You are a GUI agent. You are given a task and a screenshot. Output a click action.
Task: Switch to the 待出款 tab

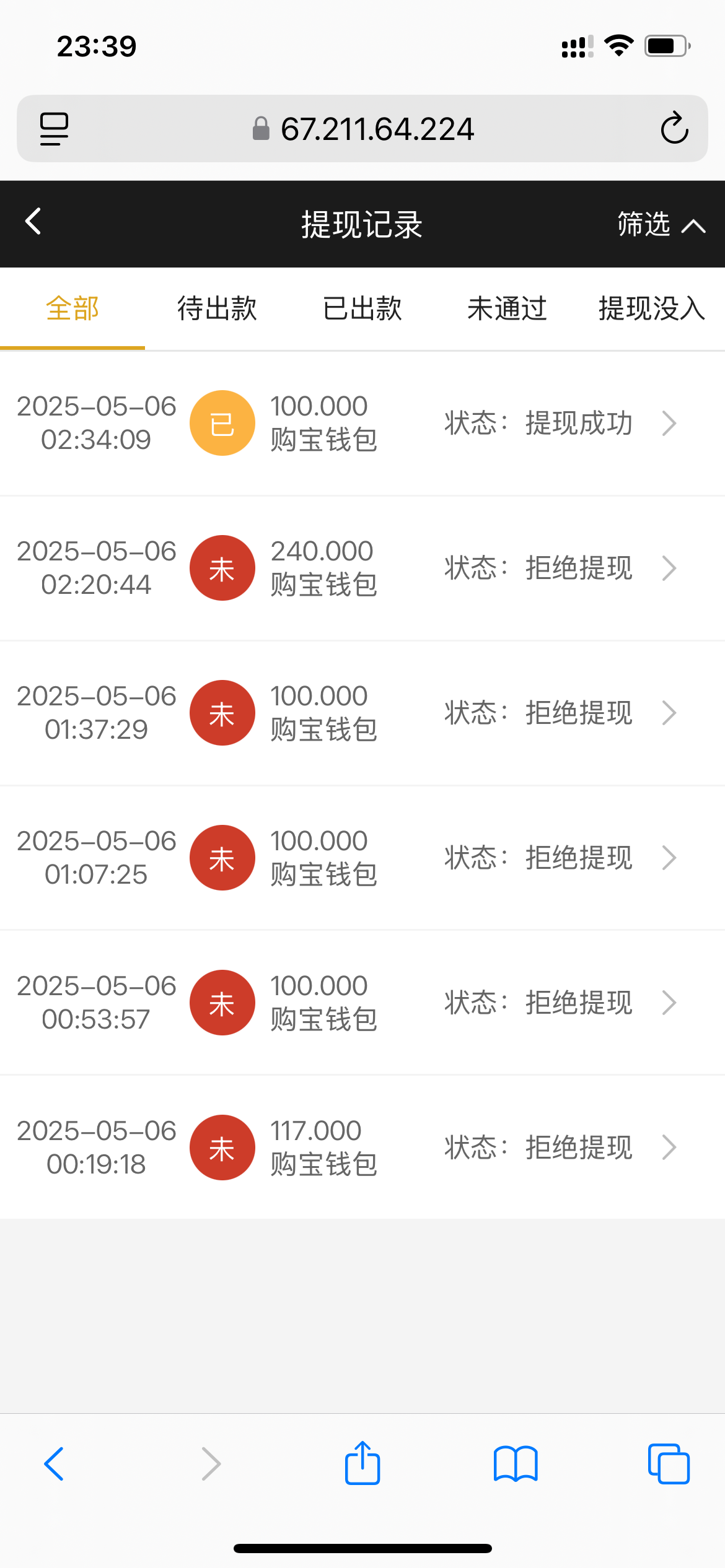(x=217, y=308)
